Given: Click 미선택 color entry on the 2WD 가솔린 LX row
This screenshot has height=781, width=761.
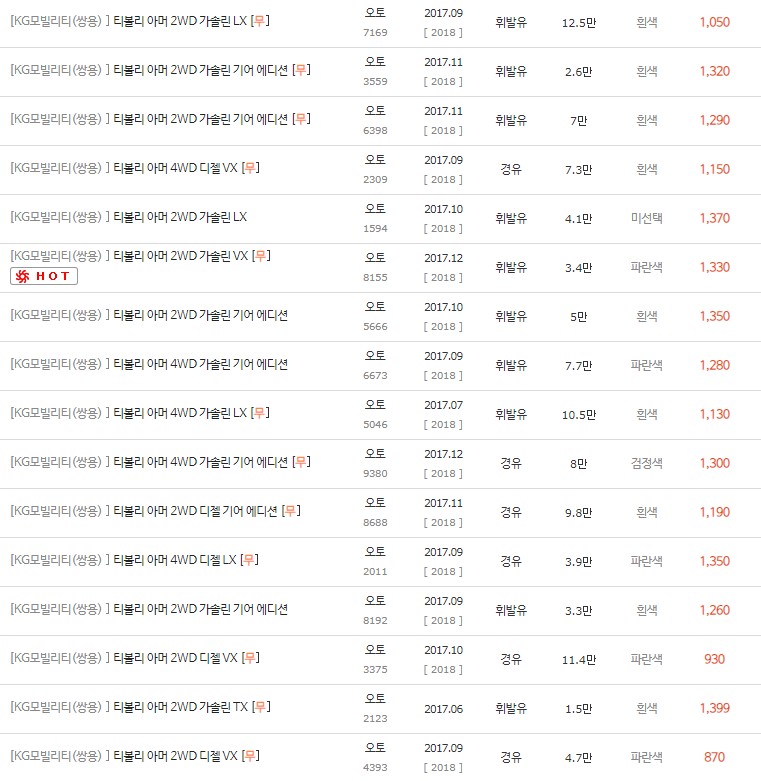Looking at the screenshot, I should click(648, 218).
